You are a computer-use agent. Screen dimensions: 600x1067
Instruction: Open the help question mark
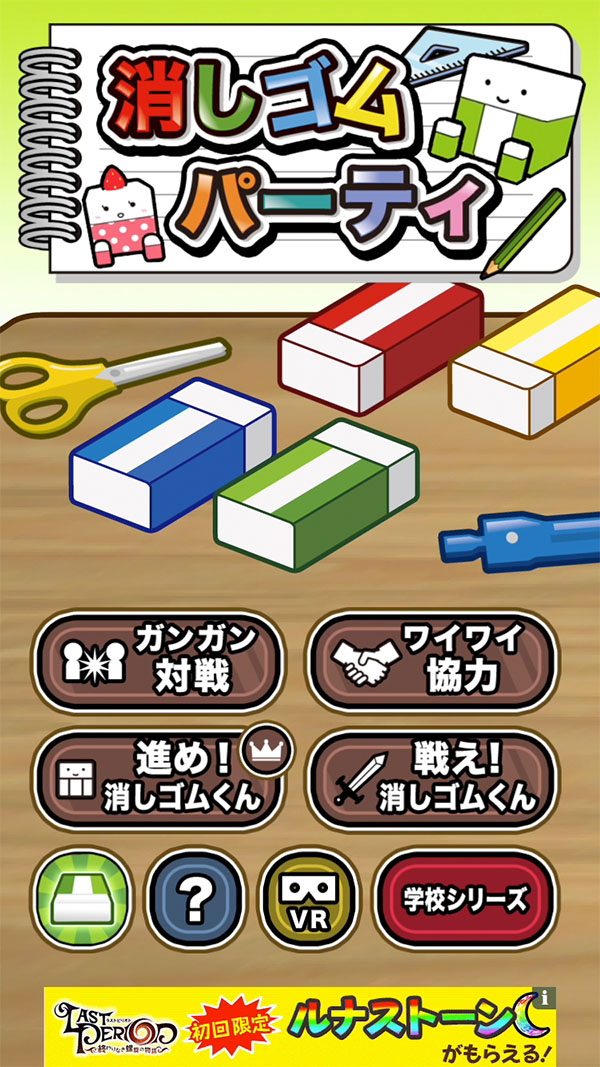tap(195, 898)
